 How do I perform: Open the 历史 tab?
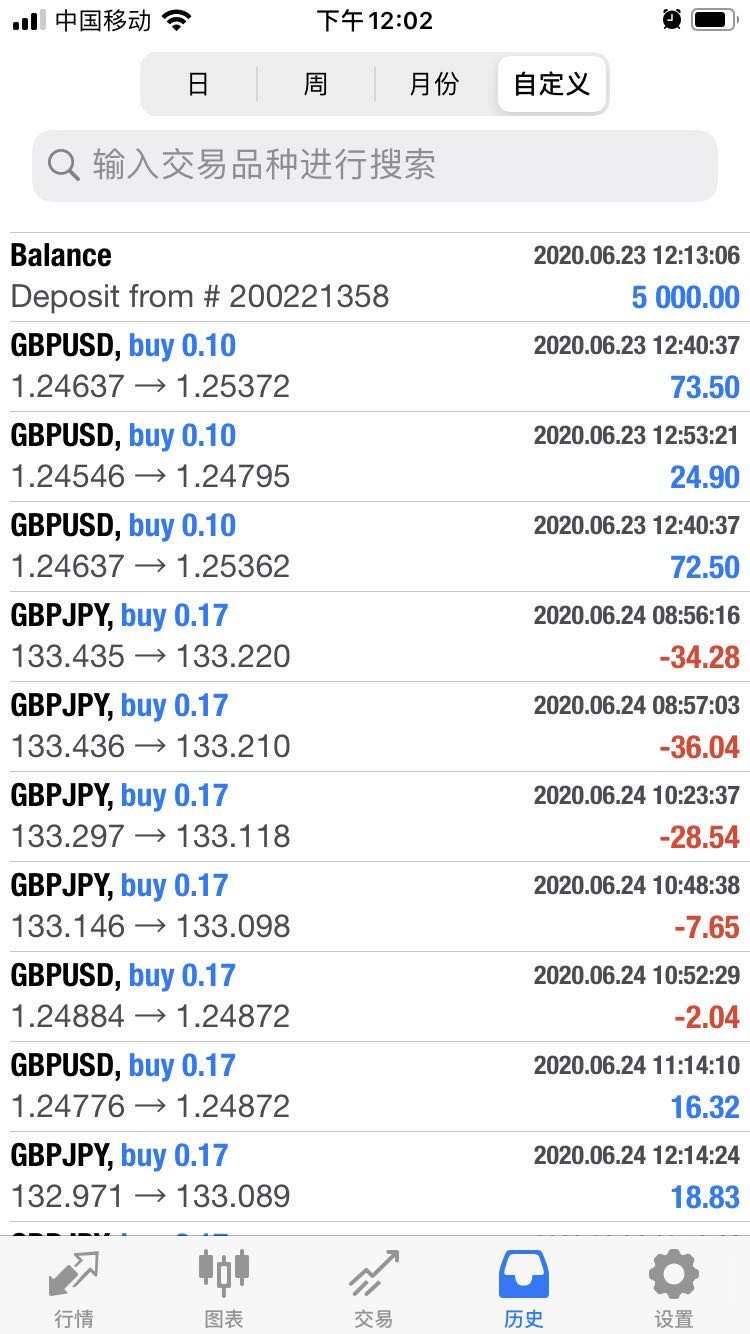pos(524,1285)
